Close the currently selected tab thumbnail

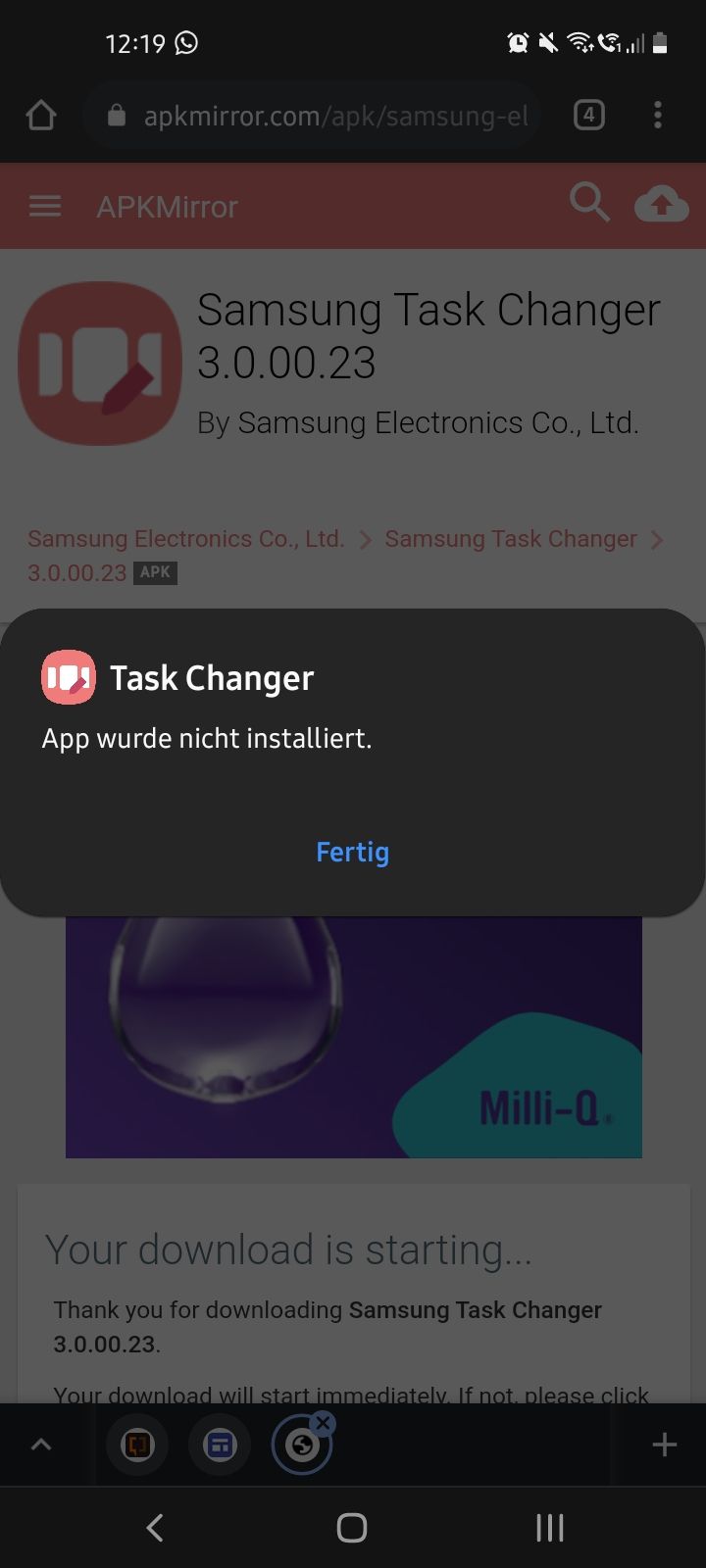(x=324, y=1423)
